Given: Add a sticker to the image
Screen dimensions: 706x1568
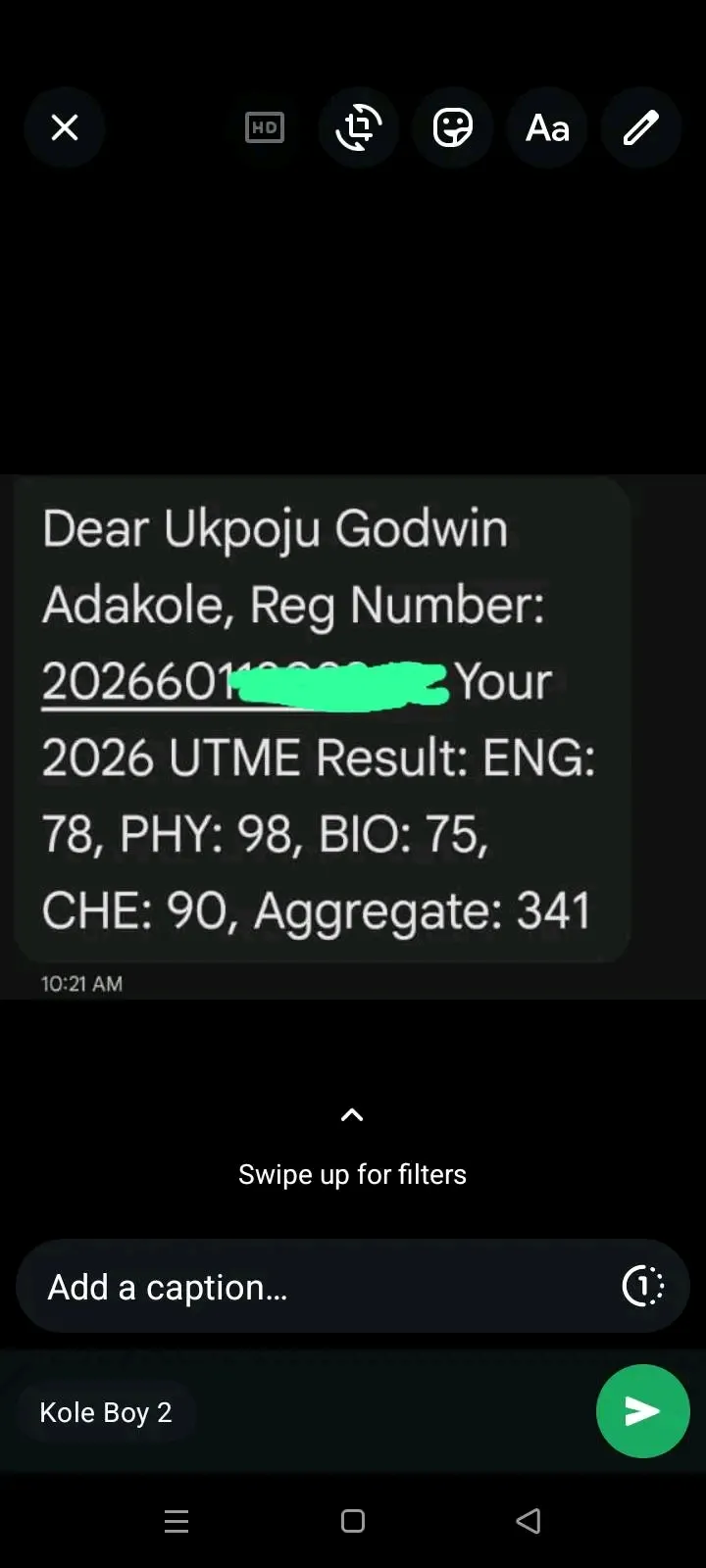Looking at the screenshot, I should 453,127.
